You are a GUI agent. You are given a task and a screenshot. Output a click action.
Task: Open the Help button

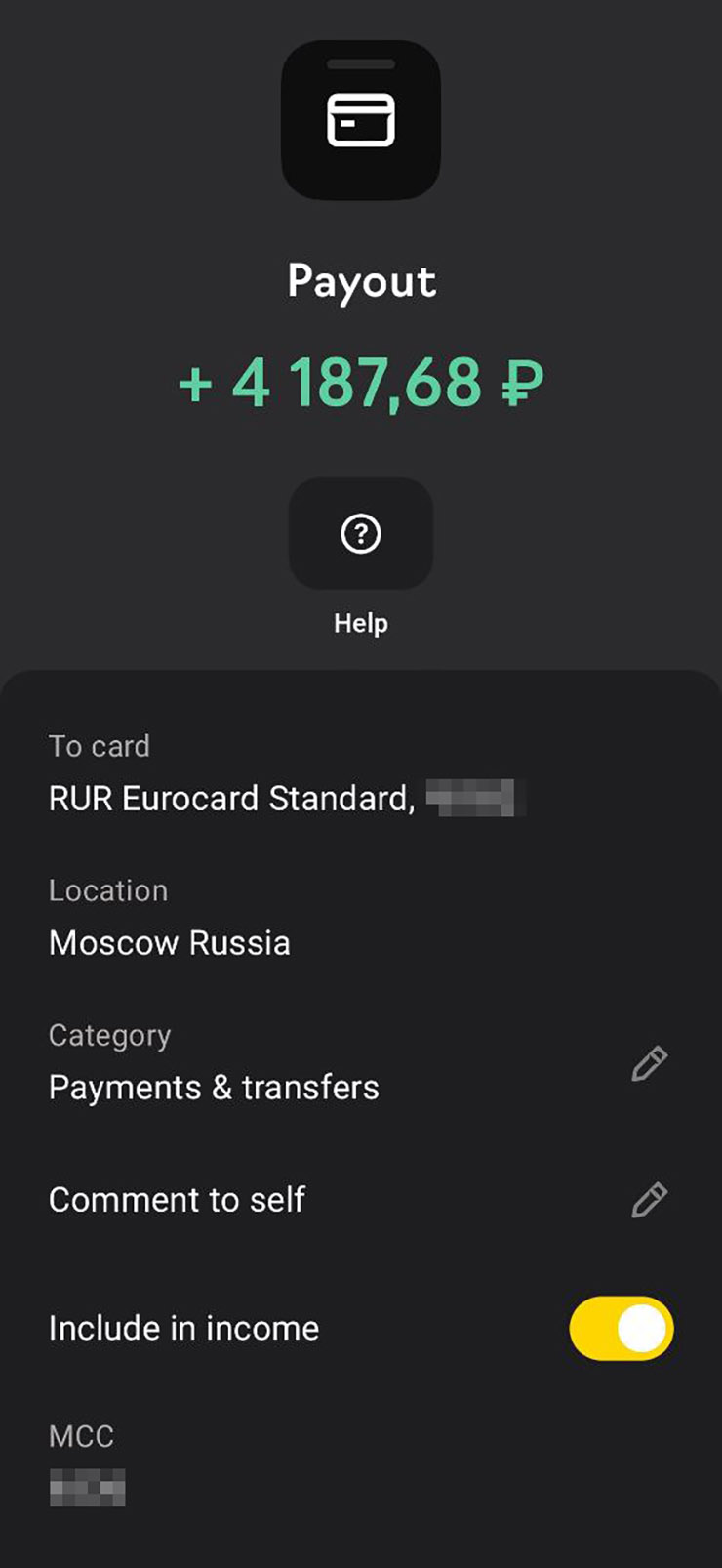361,534
